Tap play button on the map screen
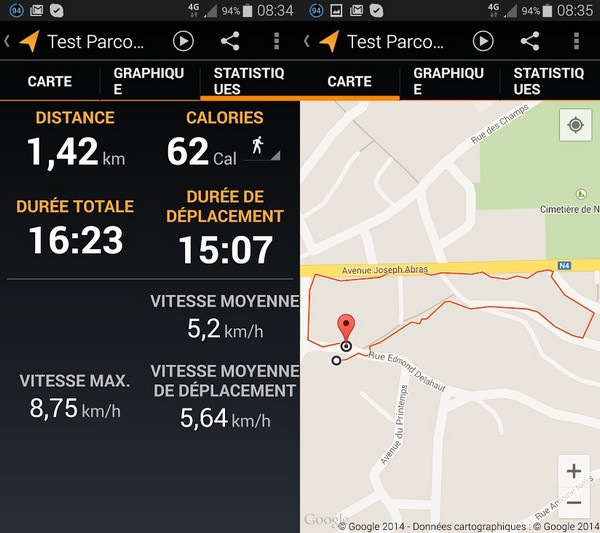The image size is (600, 533). pyautogui.click(x=483, y=42)
